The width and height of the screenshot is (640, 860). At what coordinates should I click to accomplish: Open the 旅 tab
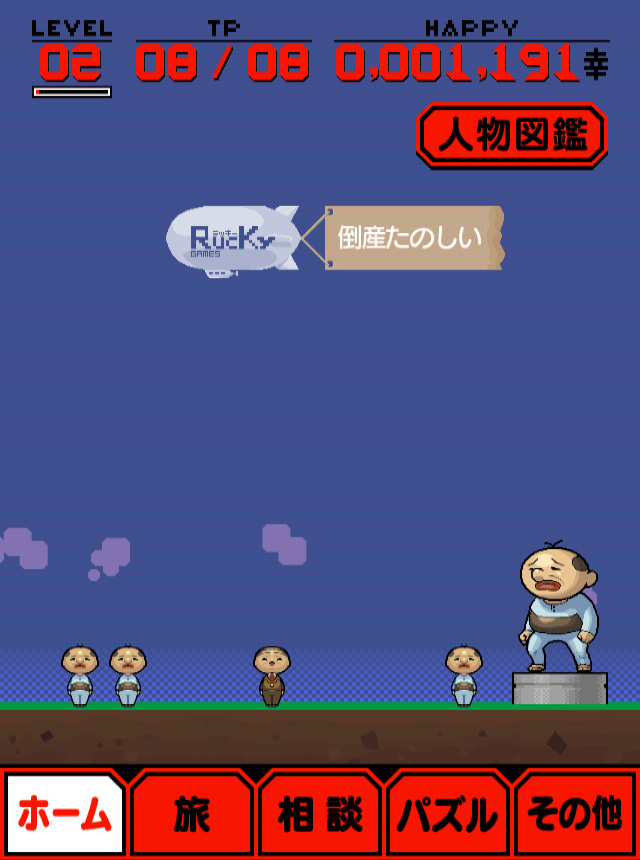pyautogui.click(x=192, y=814)
